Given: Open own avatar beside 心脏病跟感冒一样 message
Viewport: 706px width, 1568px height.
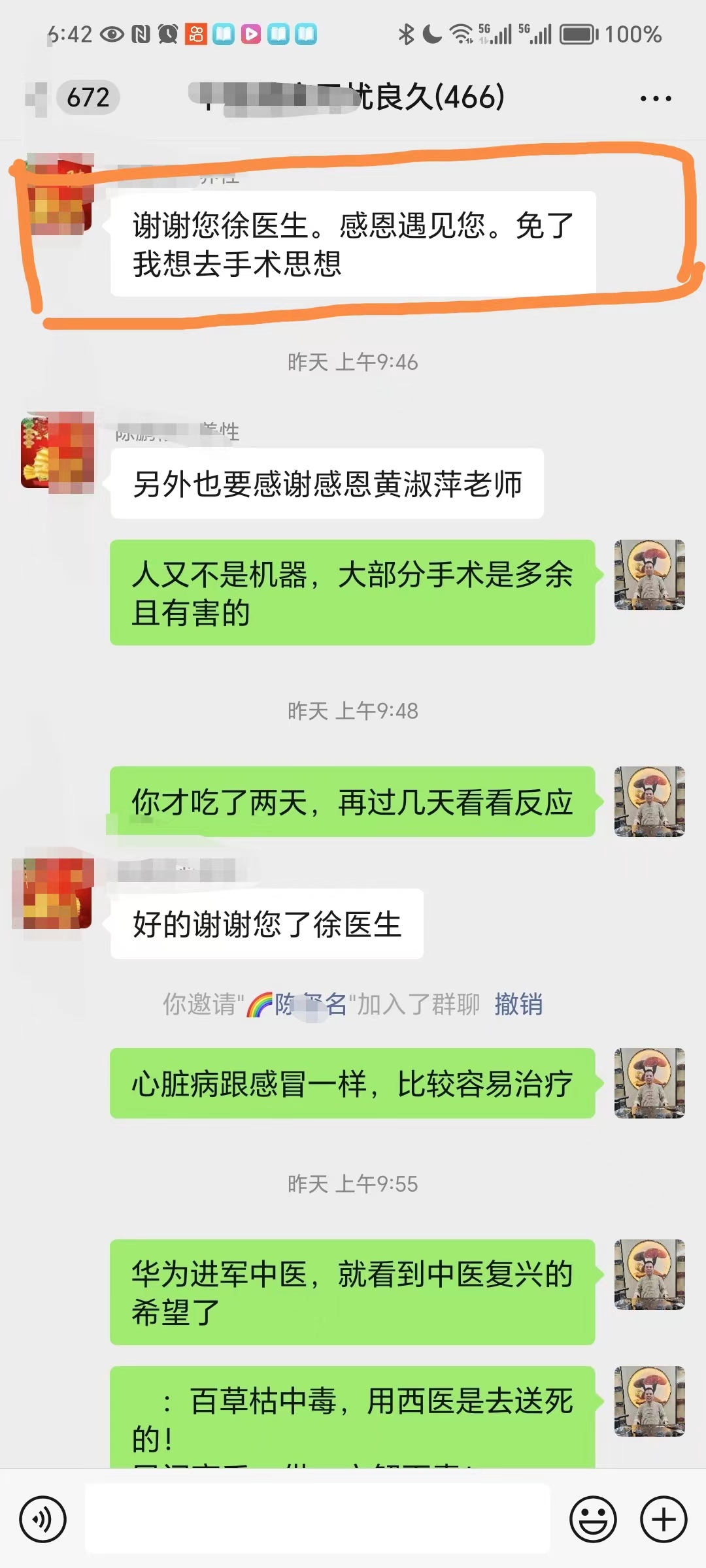Looking at the screenshot, I should tap(649, 1083).
